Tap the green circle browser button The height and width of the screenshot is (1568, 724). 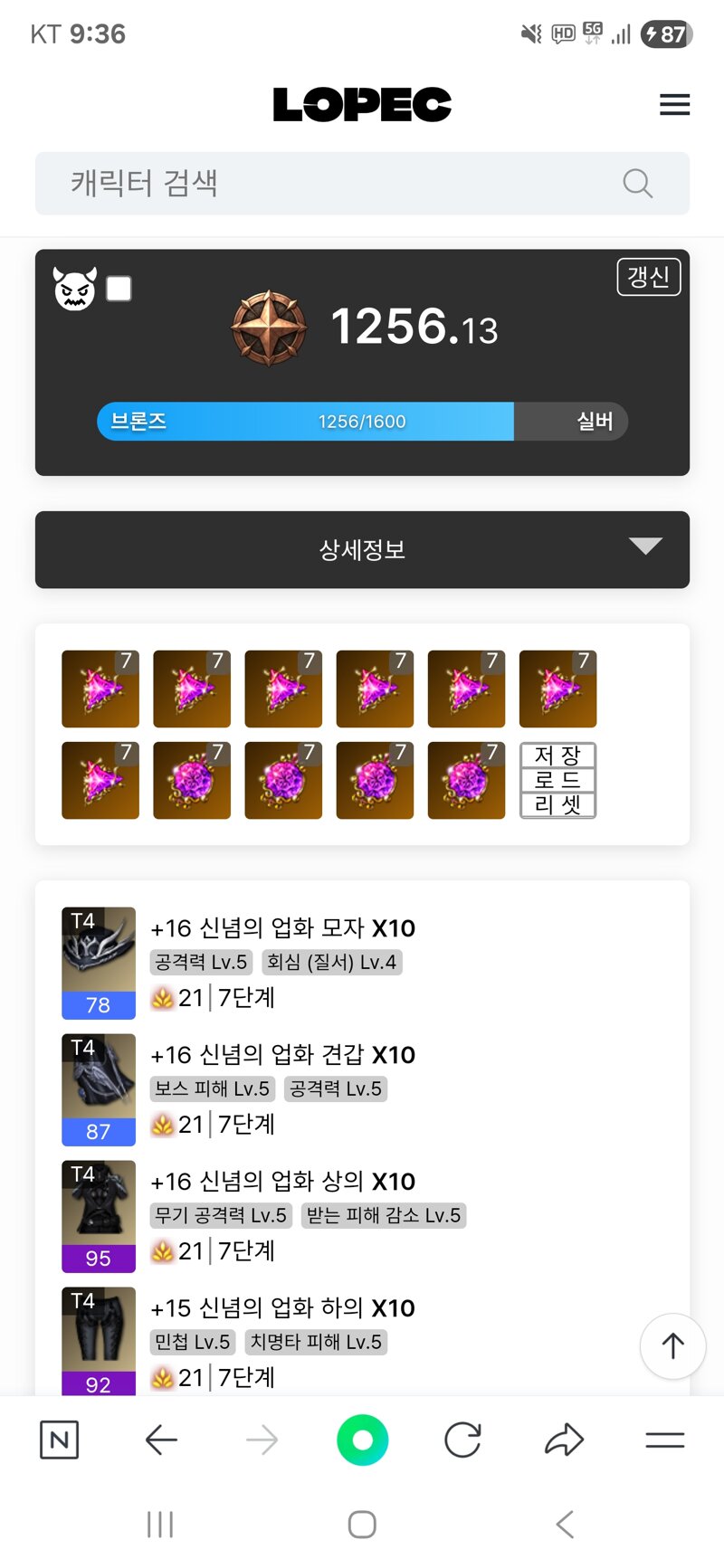[x=362, y=1440]
